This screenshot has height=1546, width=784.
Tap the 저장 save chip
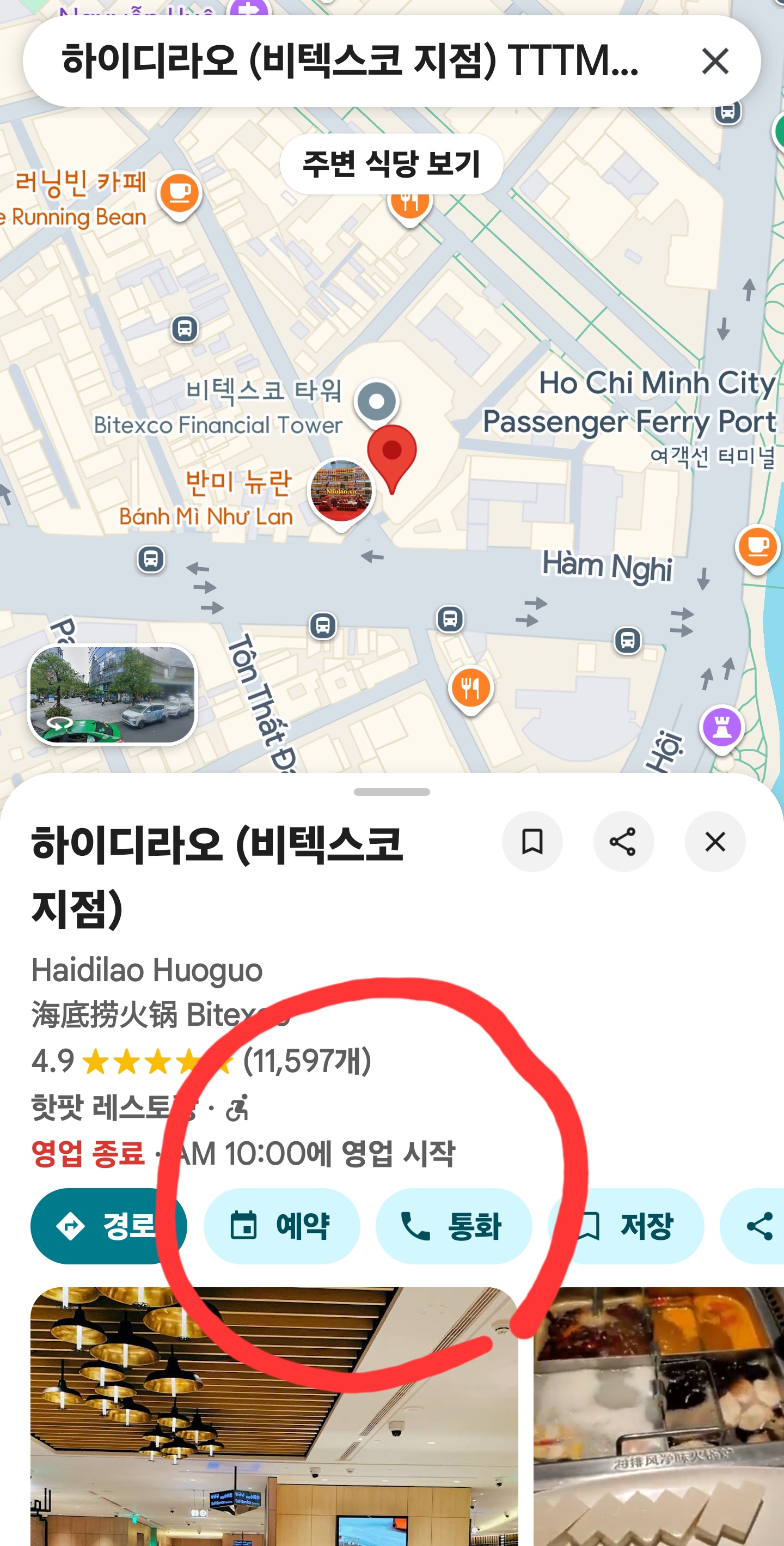click(x=626, y=1226)
